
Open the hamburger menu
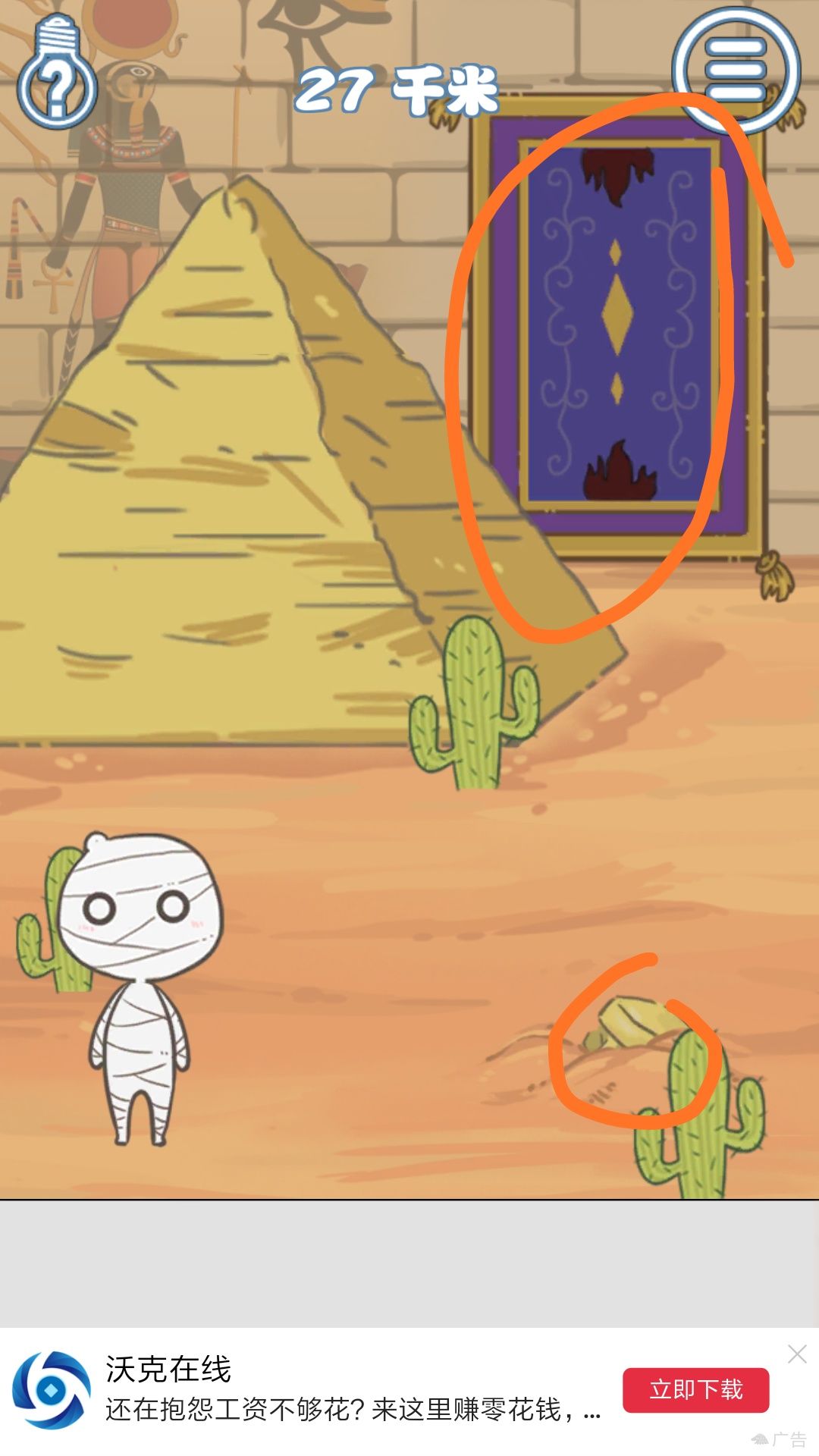(736, 70)
